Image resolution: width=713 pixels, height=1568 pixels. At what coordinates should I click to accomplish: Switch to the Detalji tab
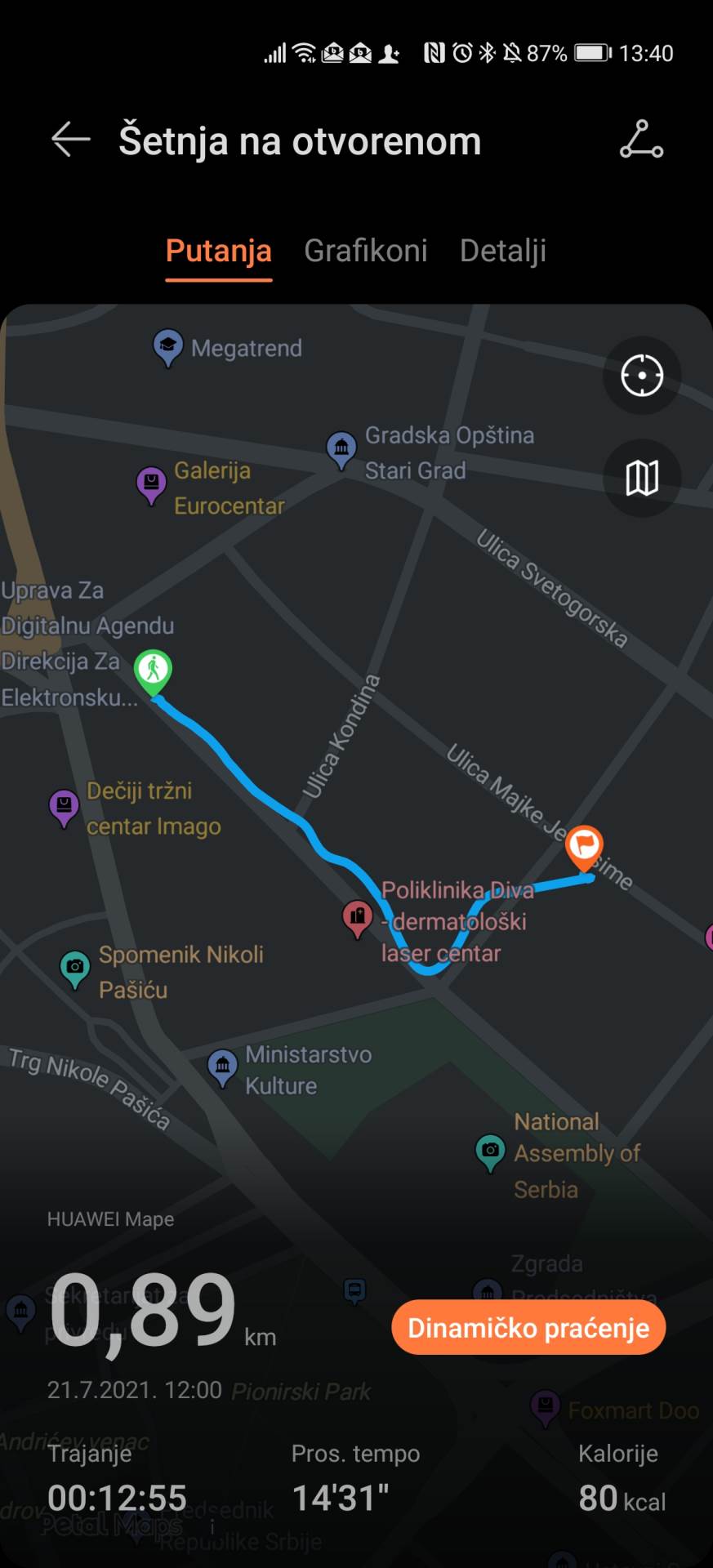click(x=502, y=251)
